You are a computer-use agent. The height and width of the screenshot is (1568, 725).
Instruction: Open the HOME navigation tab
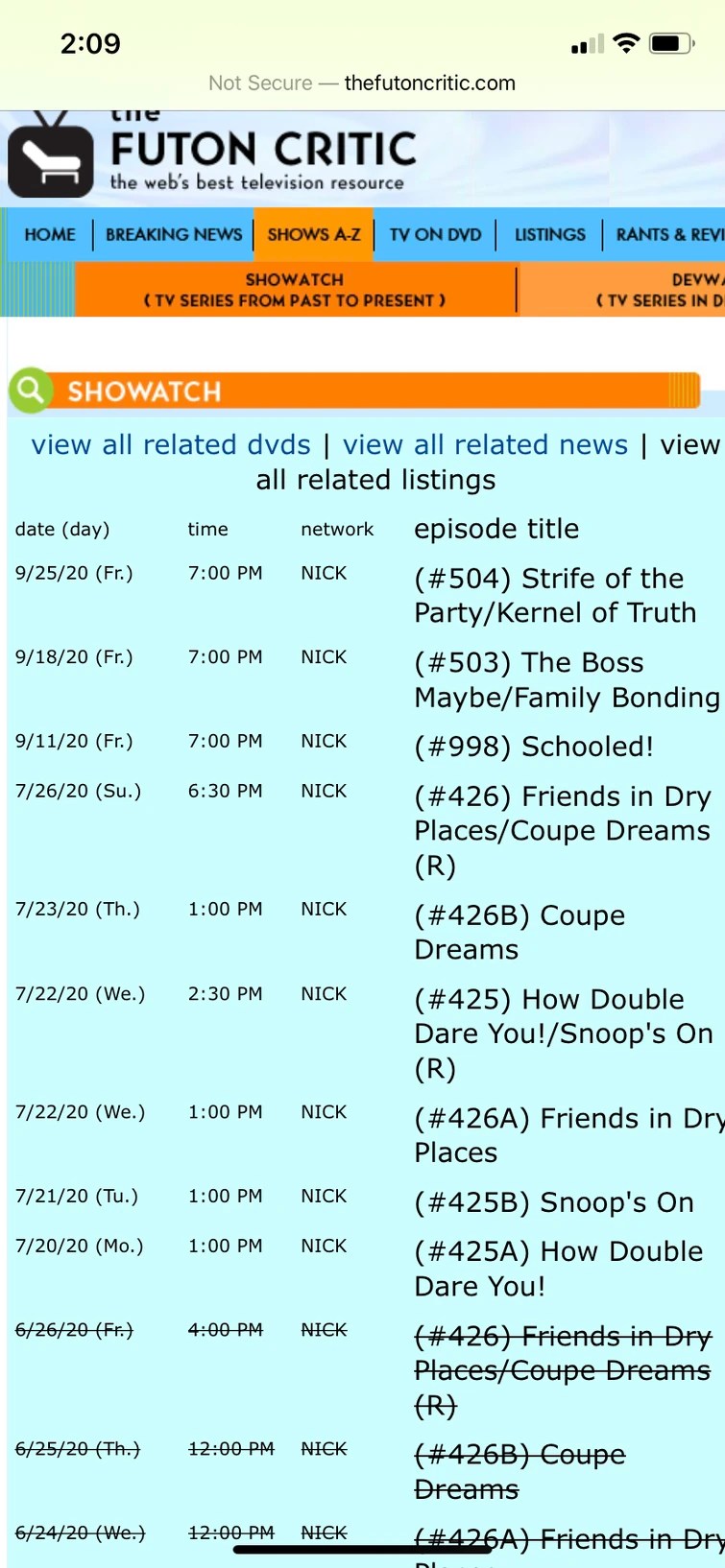(48, 234)
